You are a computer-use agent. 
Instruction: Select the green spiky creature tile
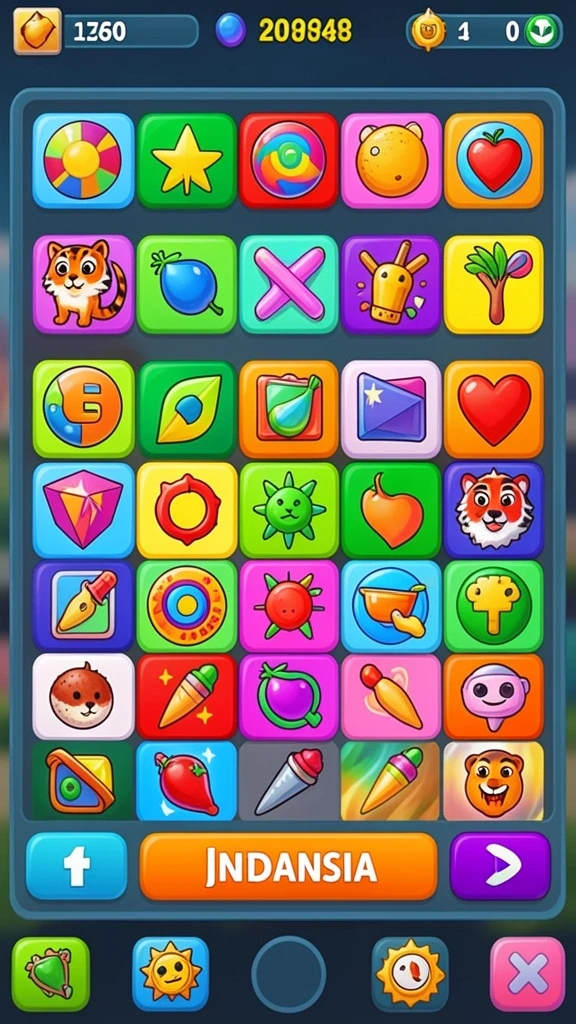point(289,509)
